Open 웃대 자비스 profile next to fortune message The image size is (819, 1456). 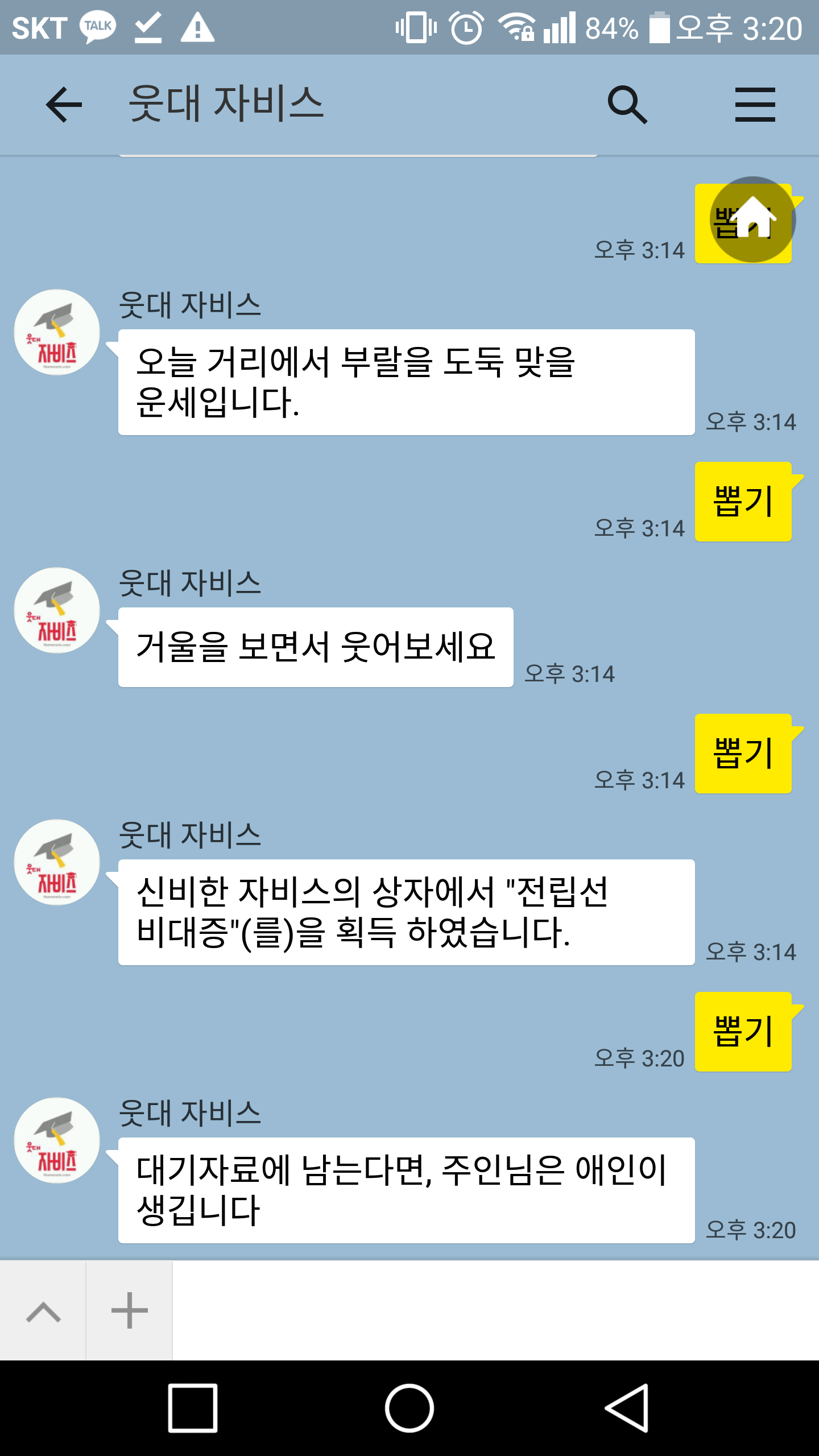57,332
